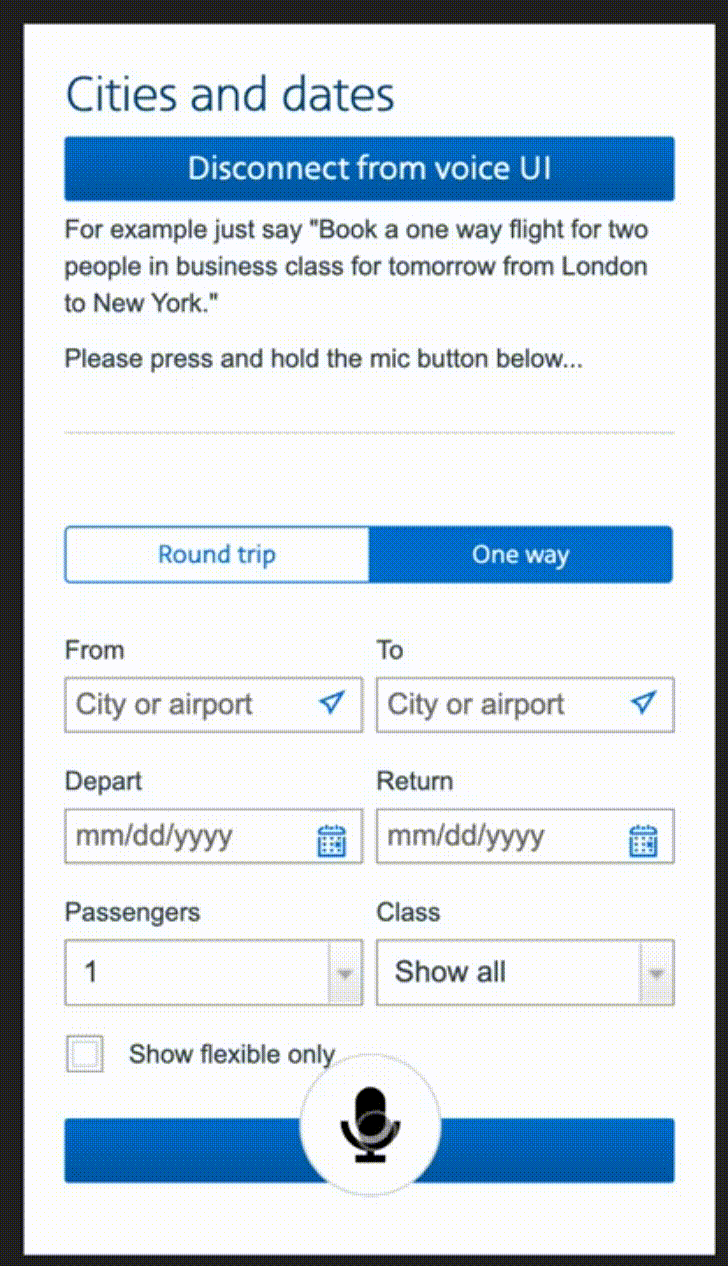Open the calendar icon for Depart date
This screenshot has width=728, height=1266.
(x=331, y=840)
